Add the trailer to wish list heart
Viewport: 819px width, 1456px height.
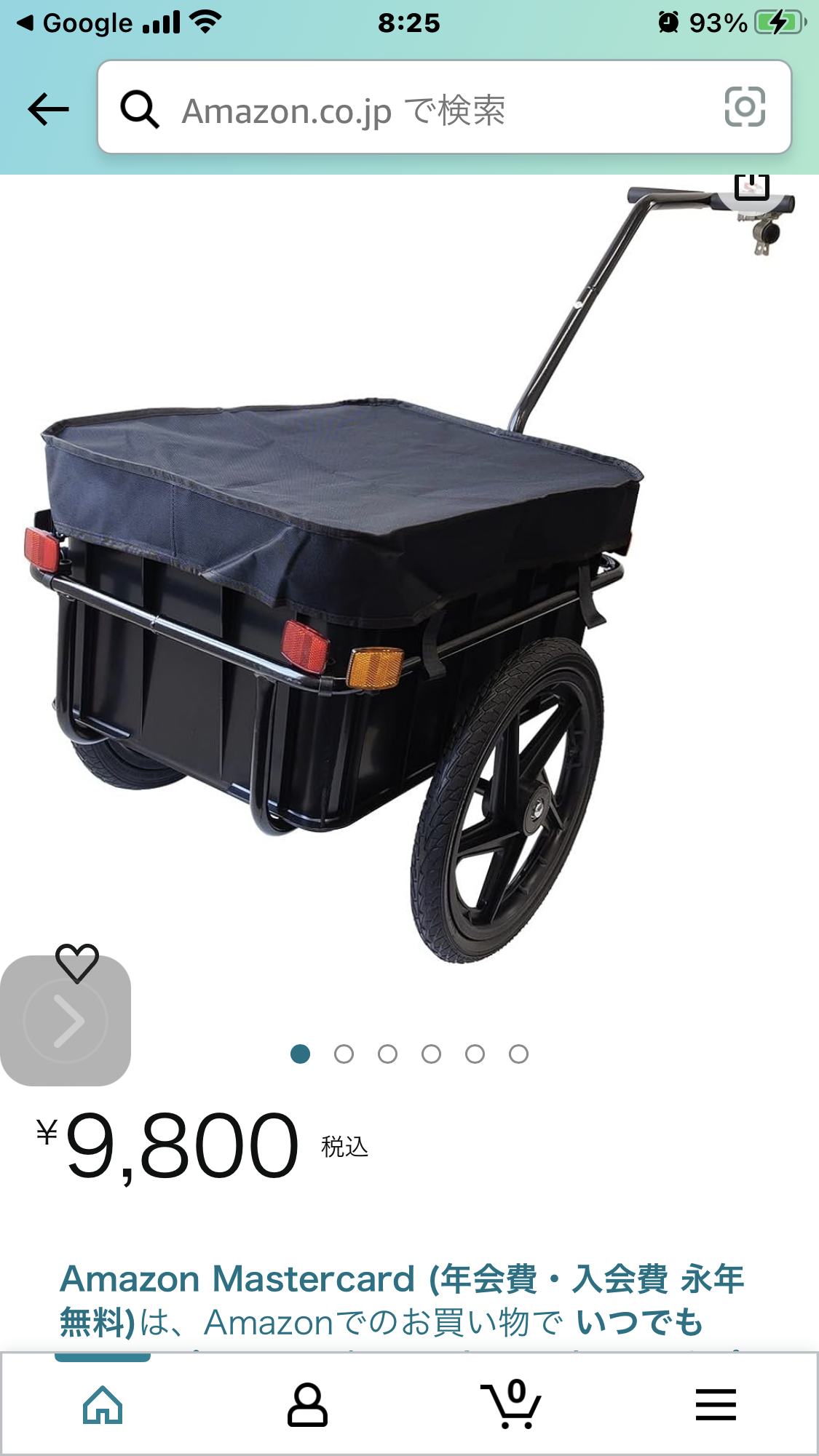77,963
